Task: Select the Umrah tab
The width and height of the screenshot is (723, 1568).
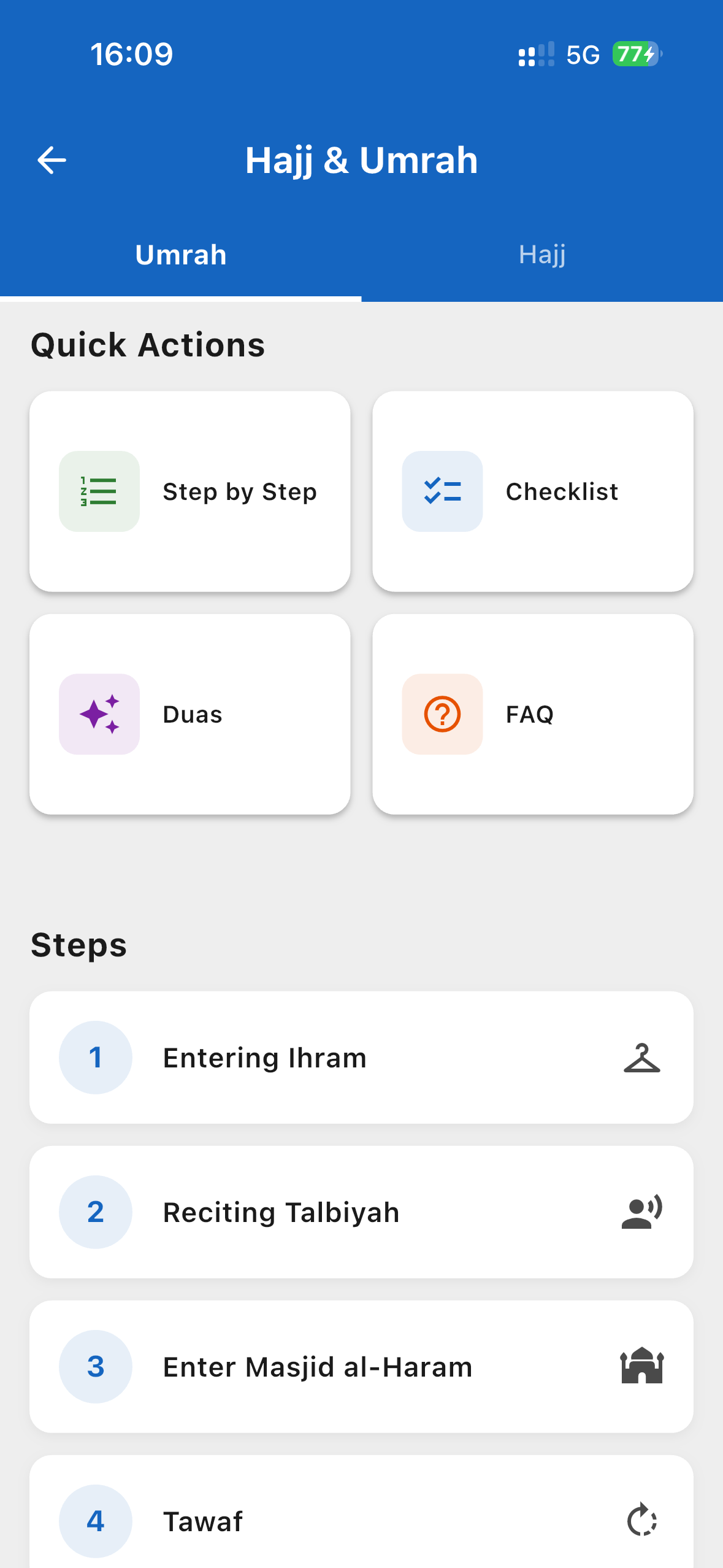Action: click(180, 253)
